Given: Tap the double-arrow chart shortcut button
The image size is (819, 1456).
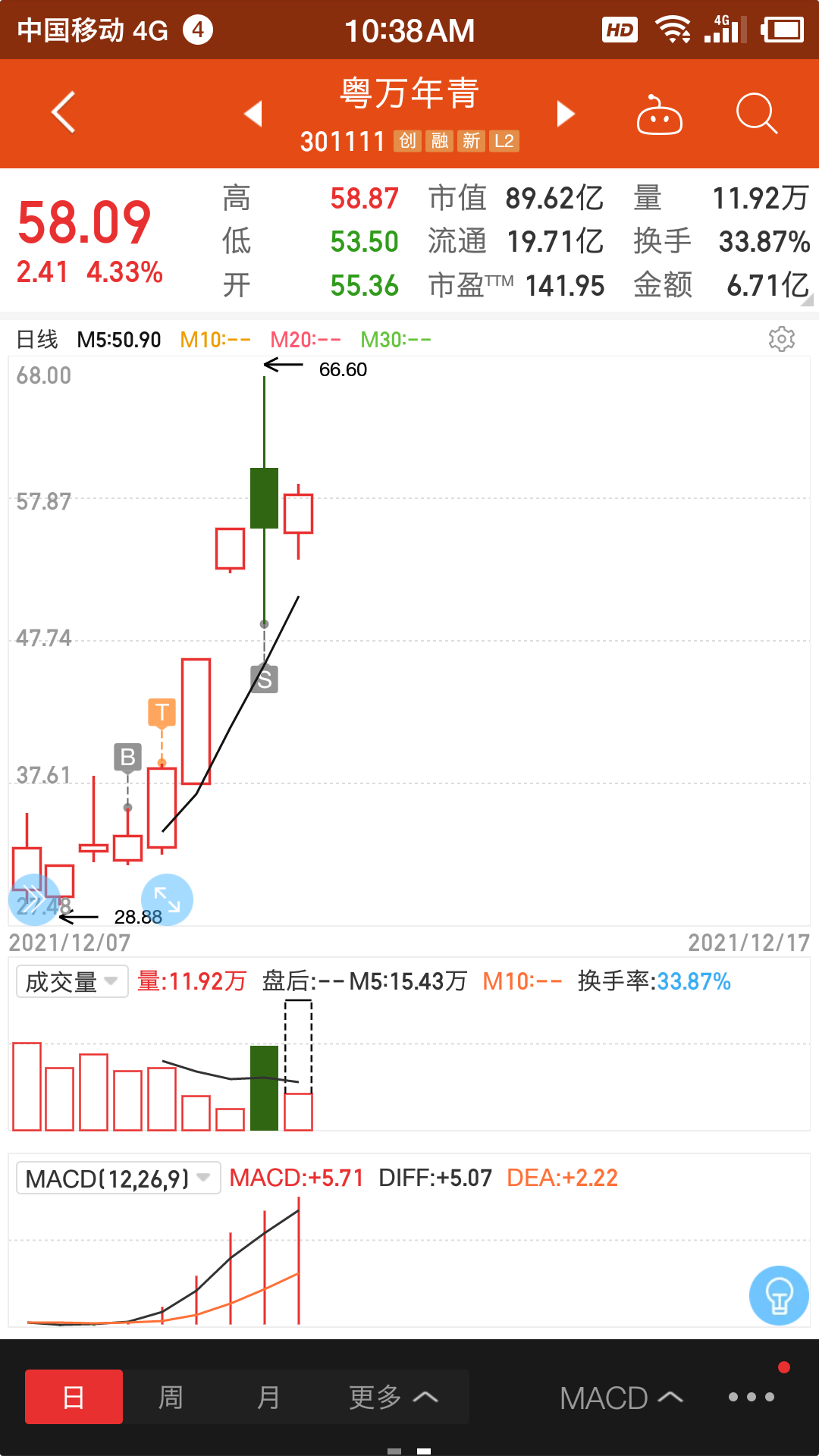Looking at the screenshot, I should coord(33,899).
